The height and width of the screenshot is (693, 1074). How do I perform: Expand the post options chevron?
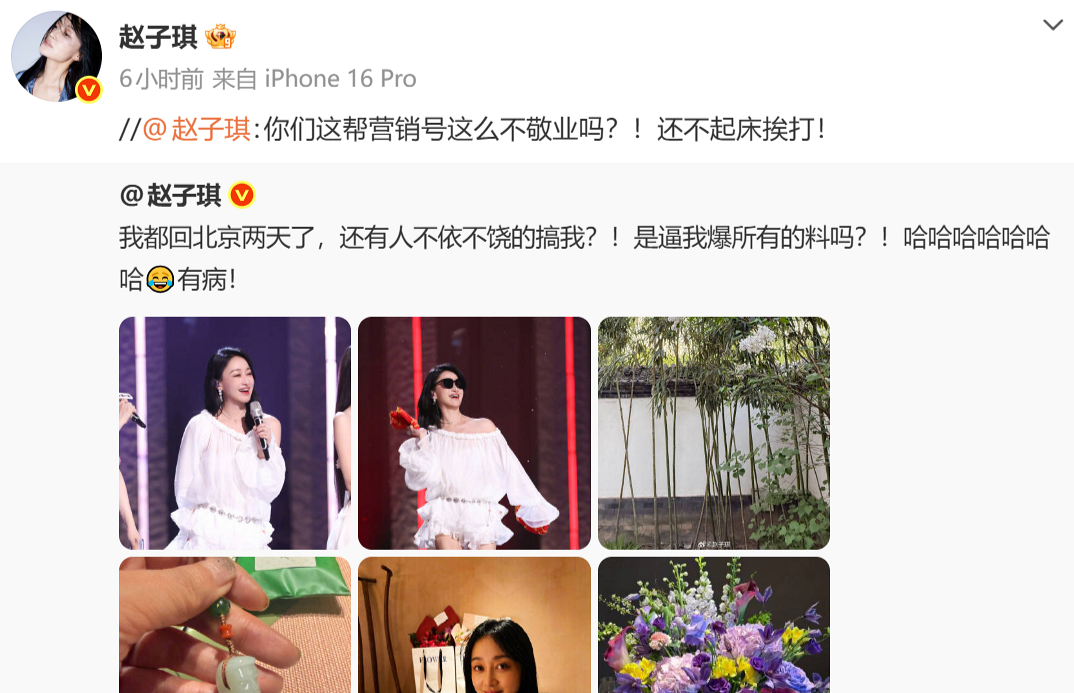click(1052, 25)
